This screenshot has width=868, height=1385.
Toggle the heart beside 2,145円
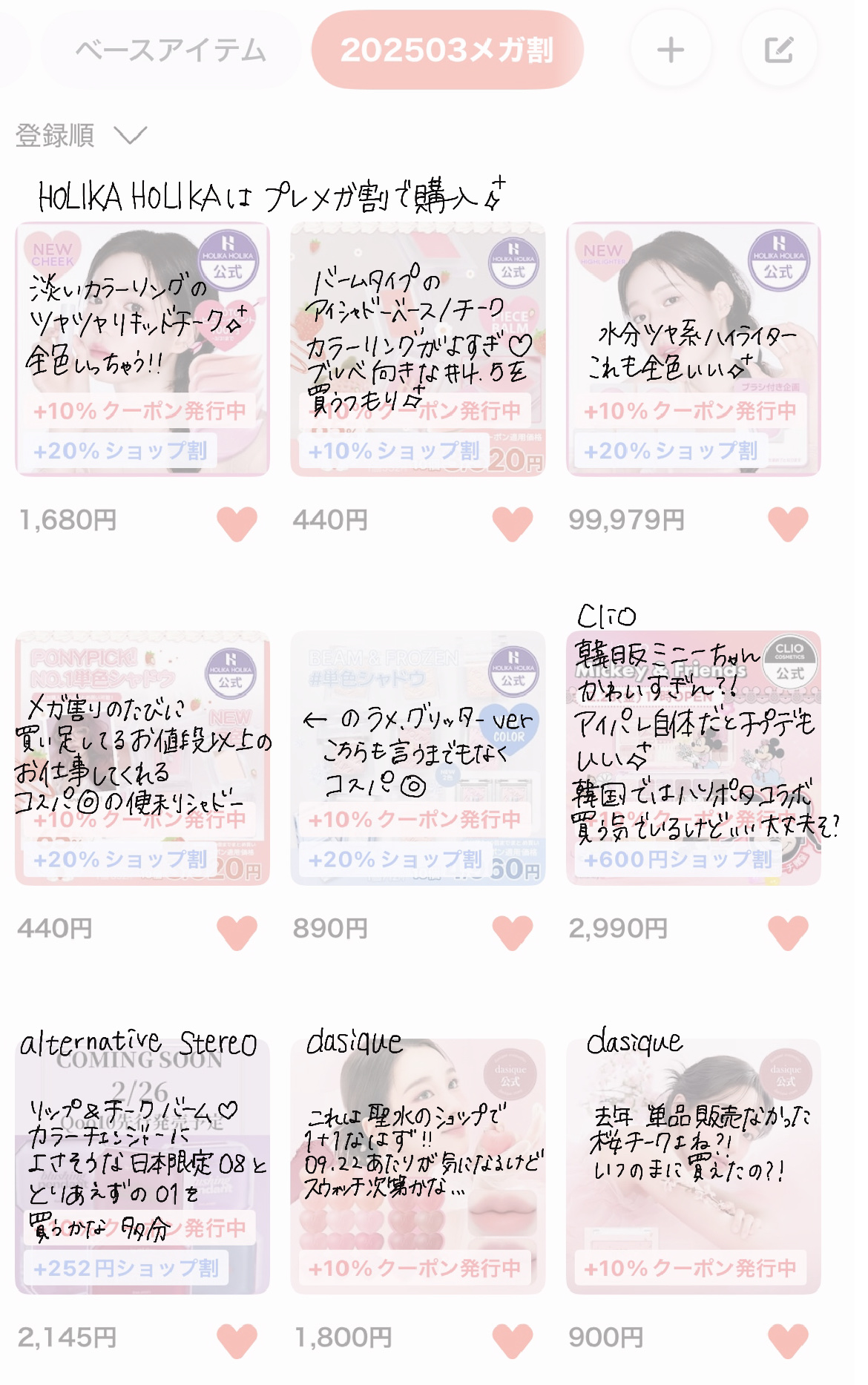click(237, 1340)
